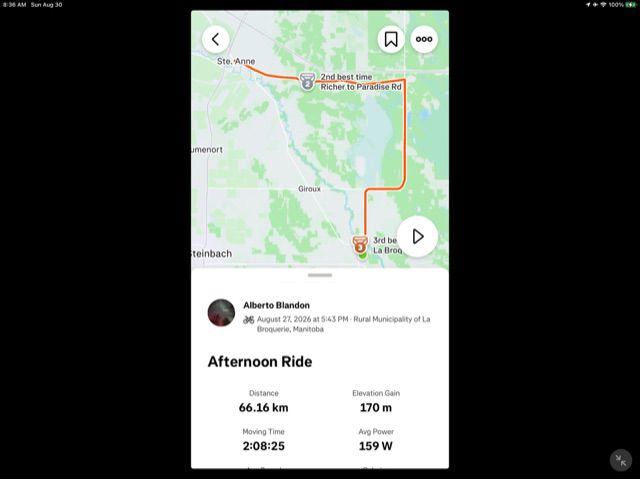The height and width of the screenshot is (479, 640).
Task: Open Alberto Blandon's profile picture
Action: coord(221,313)
